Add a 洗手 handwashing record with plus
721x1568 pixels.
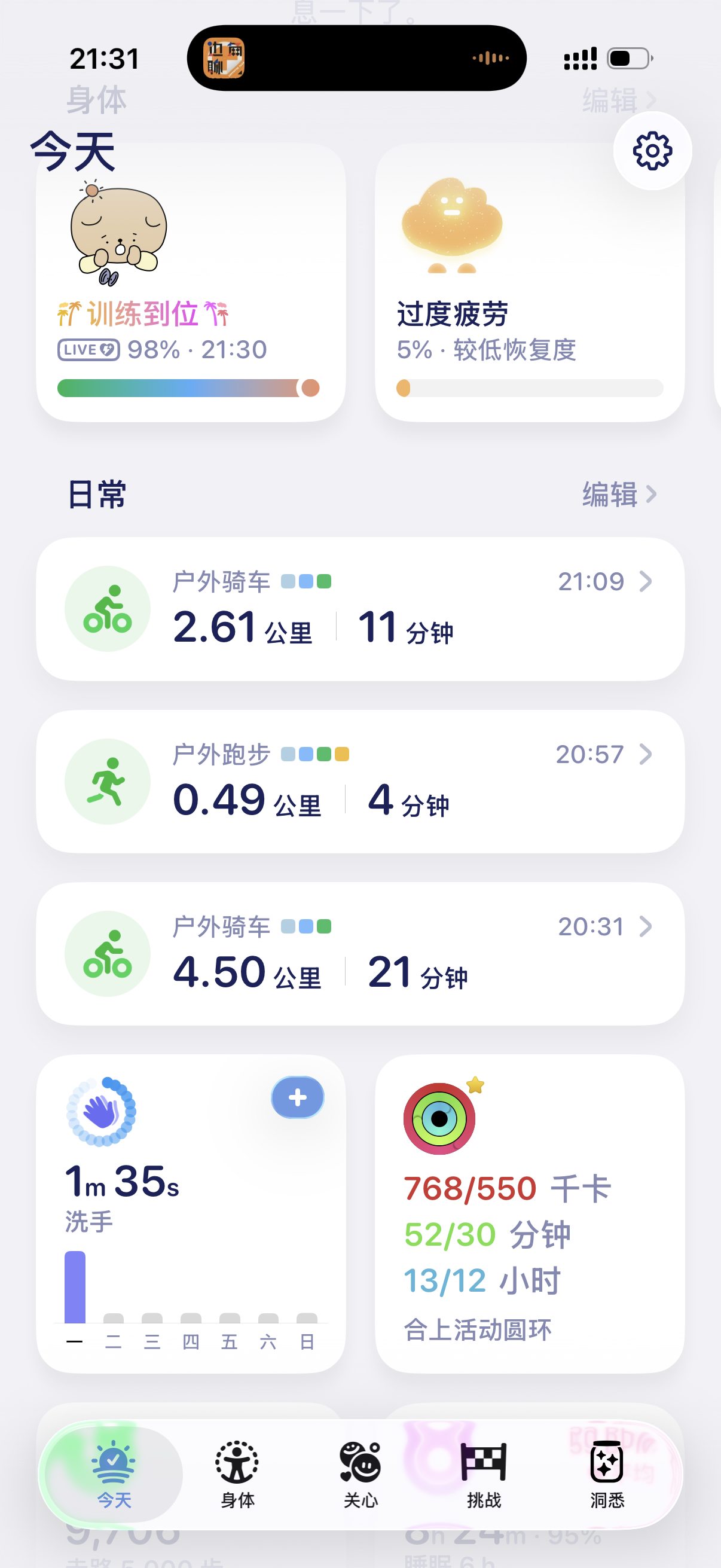pyautogui.click(x=297, y=1097)
